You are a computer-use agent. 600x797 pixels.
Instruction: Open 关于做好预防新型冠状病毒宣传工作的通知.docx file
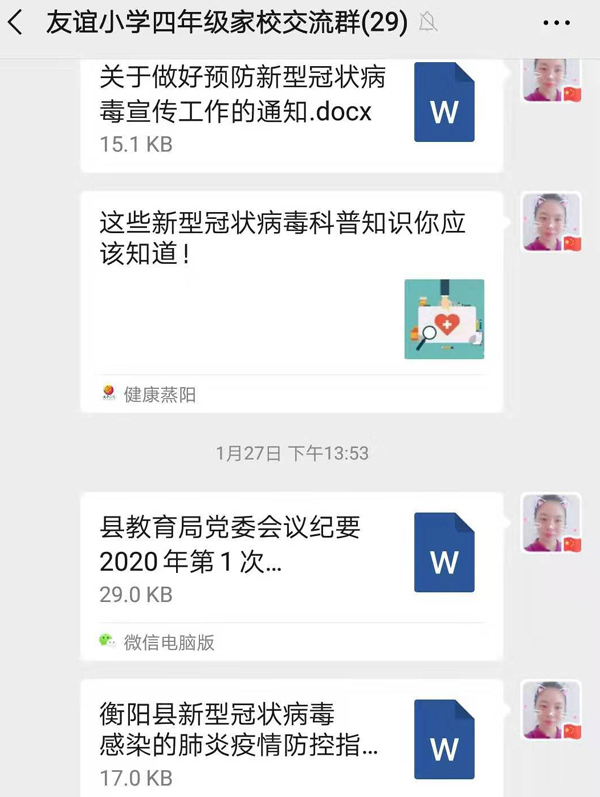(x=290, y=110)
